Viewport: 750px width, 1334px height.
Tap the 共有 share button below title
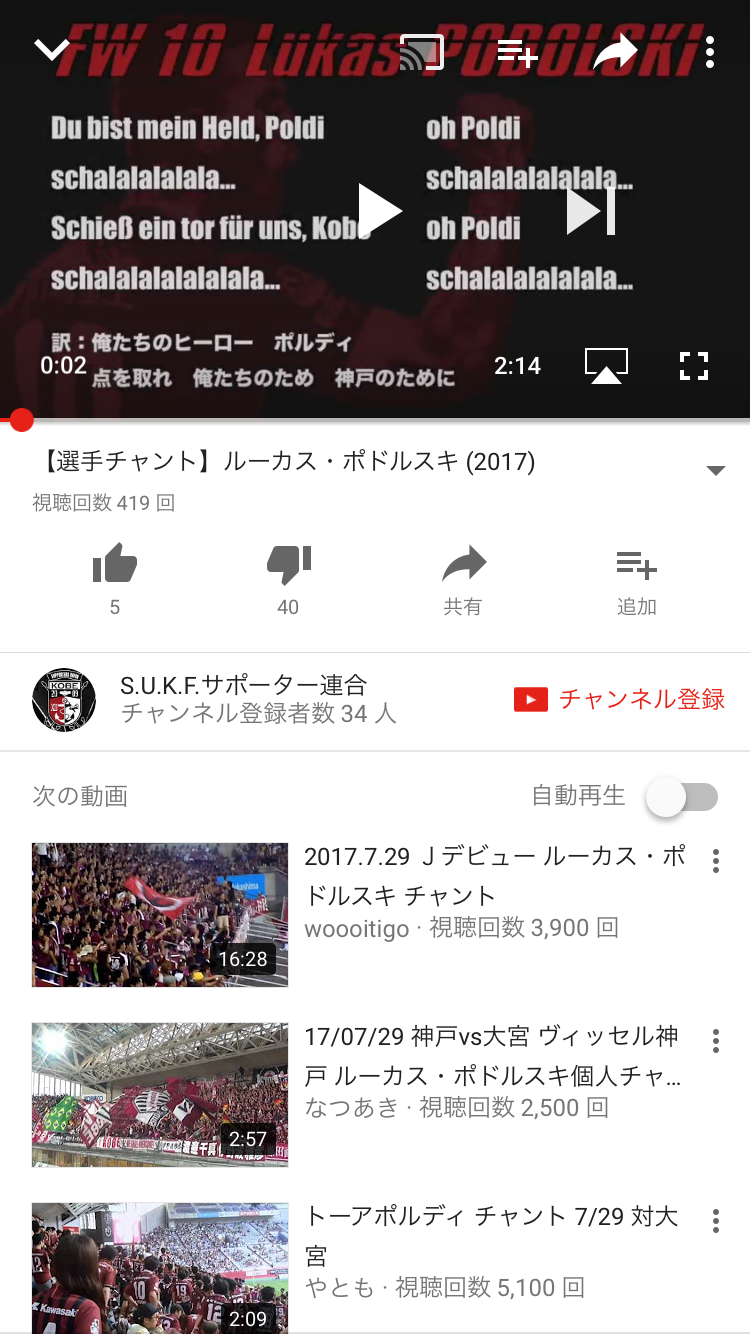pos(463,578)
